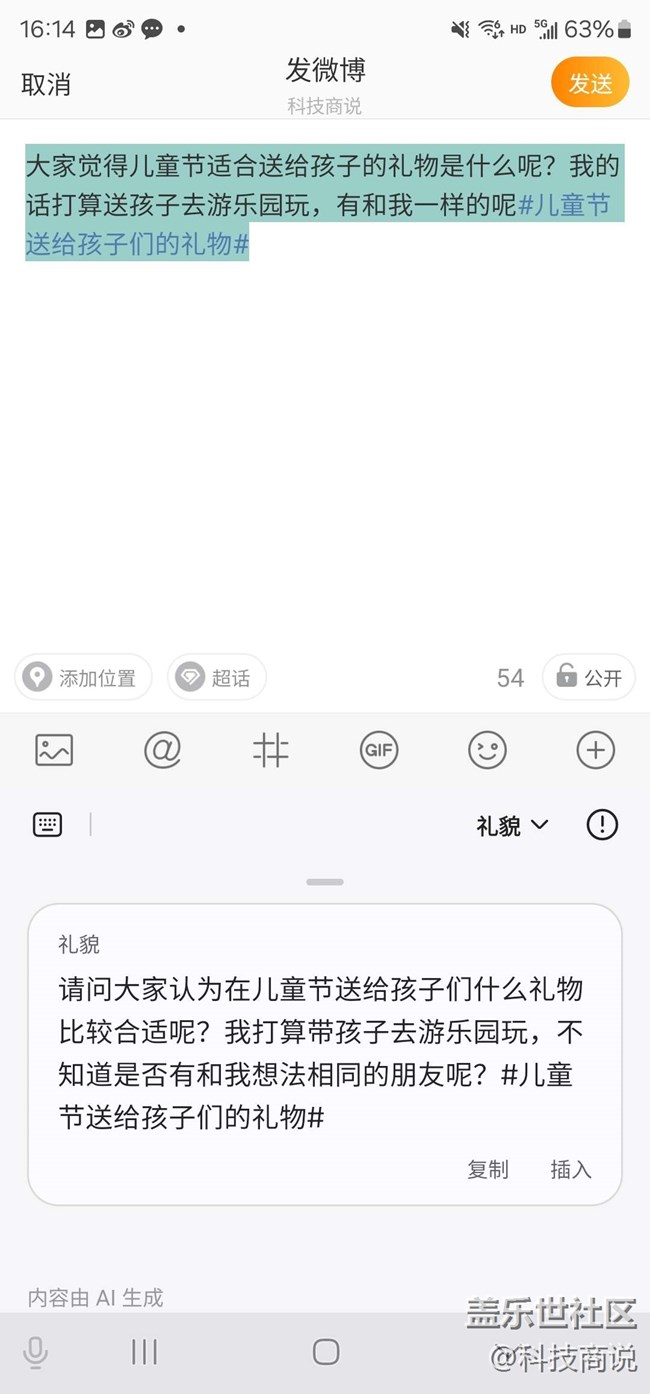Tap the post text field
The height and width of the screenshot is (1394, 650).
click(x=325, y=400)
